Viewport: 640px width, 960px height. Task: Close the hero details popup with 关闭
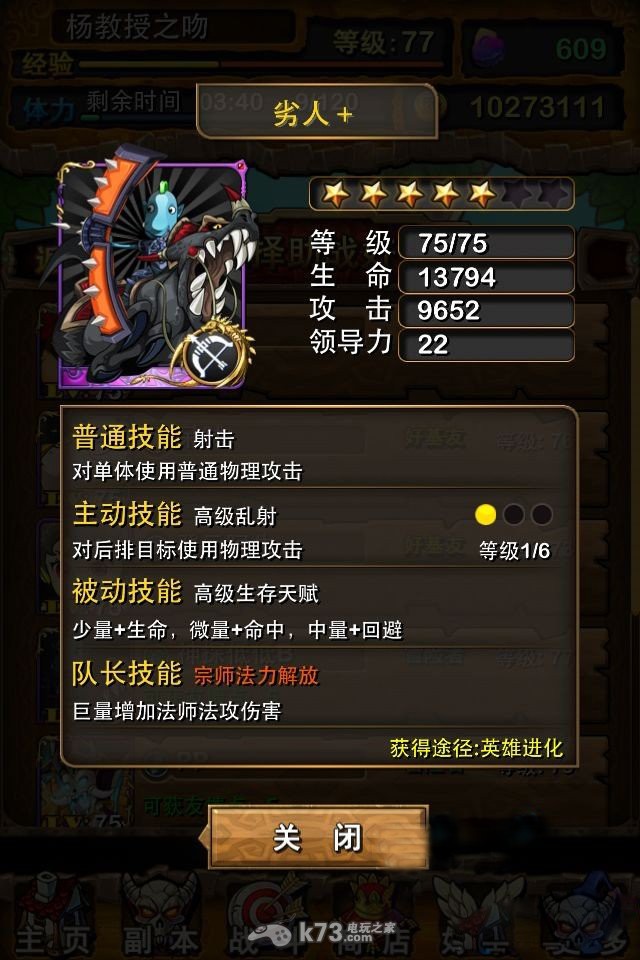pyautogui.click(x=318, y=837)
